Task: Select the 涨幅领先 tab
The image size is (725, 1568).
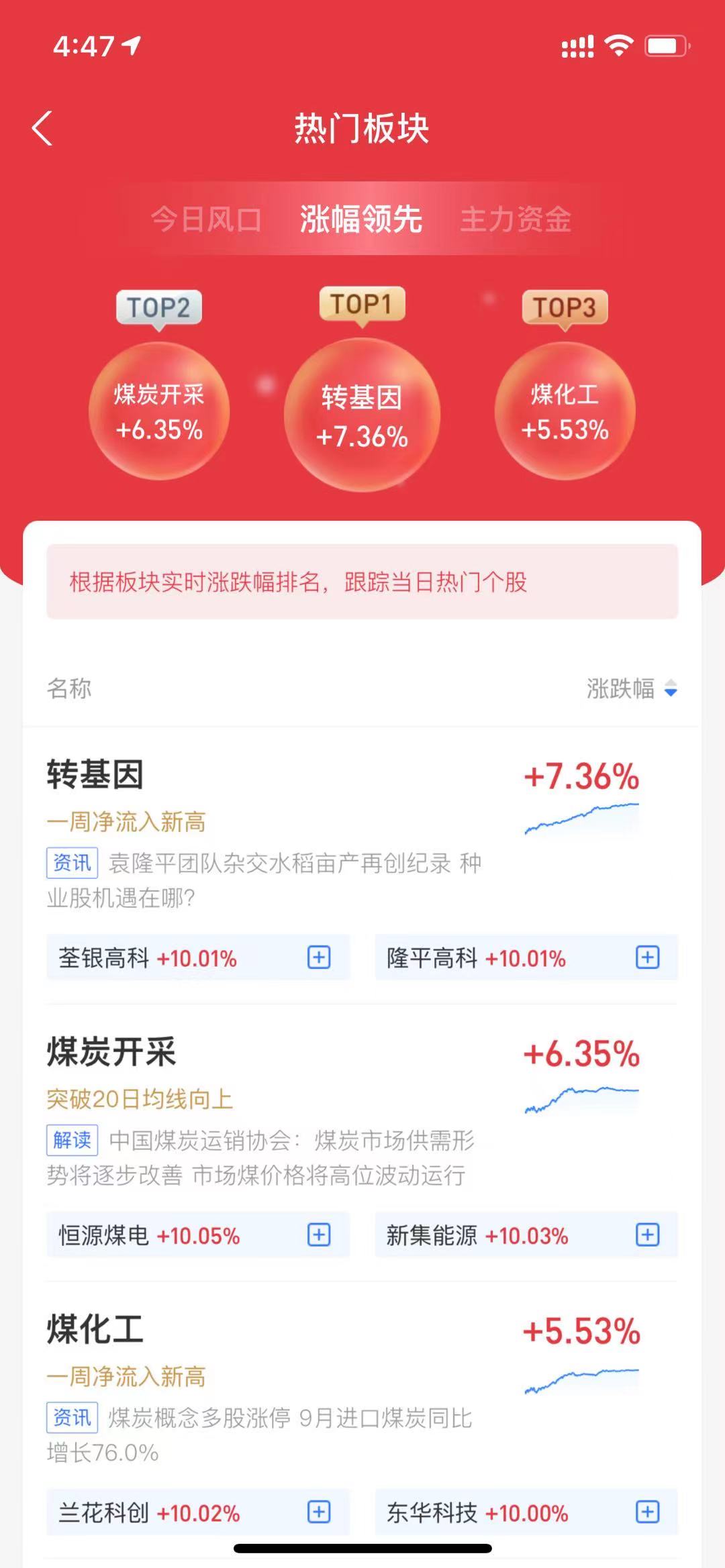Action: click(x=361, y=219)
